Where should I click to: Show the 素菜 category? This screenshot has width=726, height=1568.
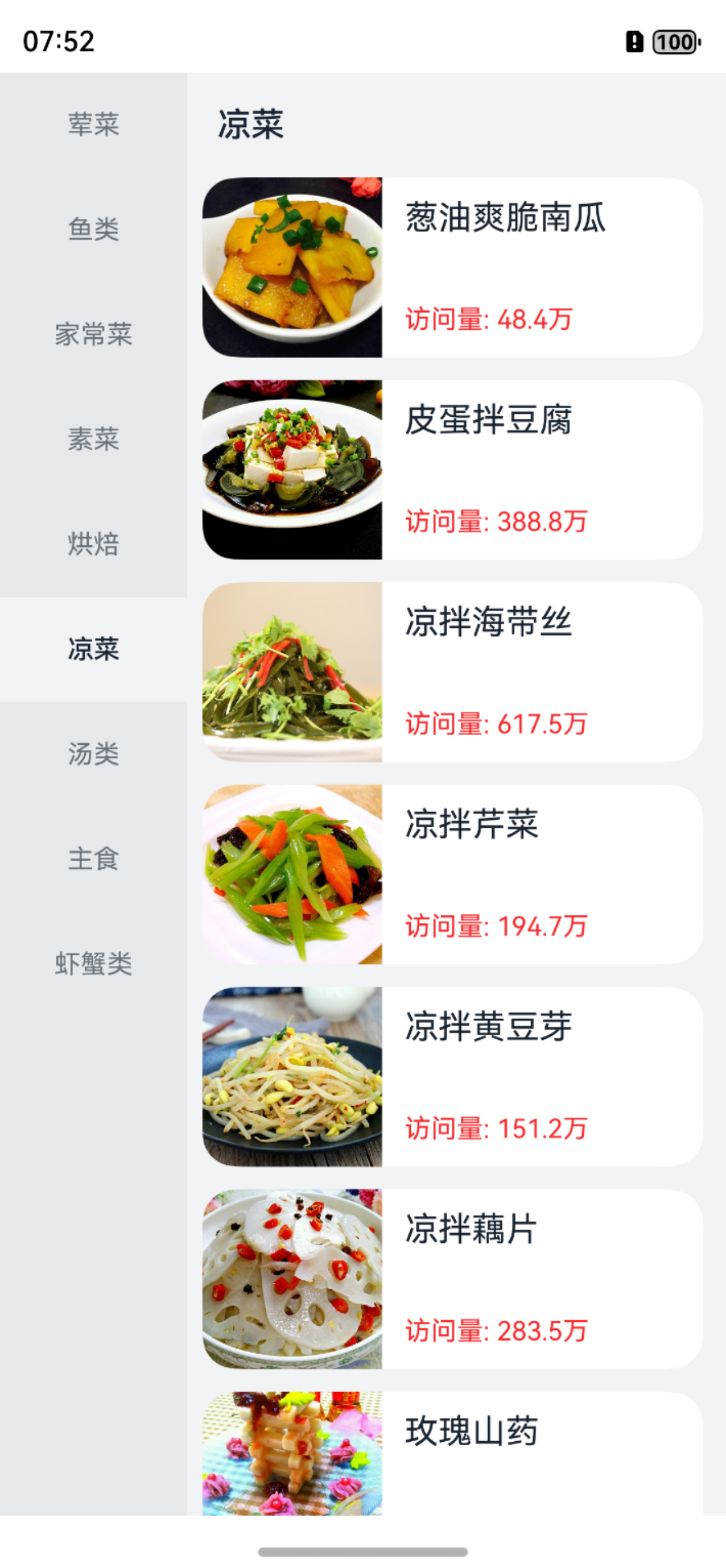pyautogui.click(x=93, y=439)
